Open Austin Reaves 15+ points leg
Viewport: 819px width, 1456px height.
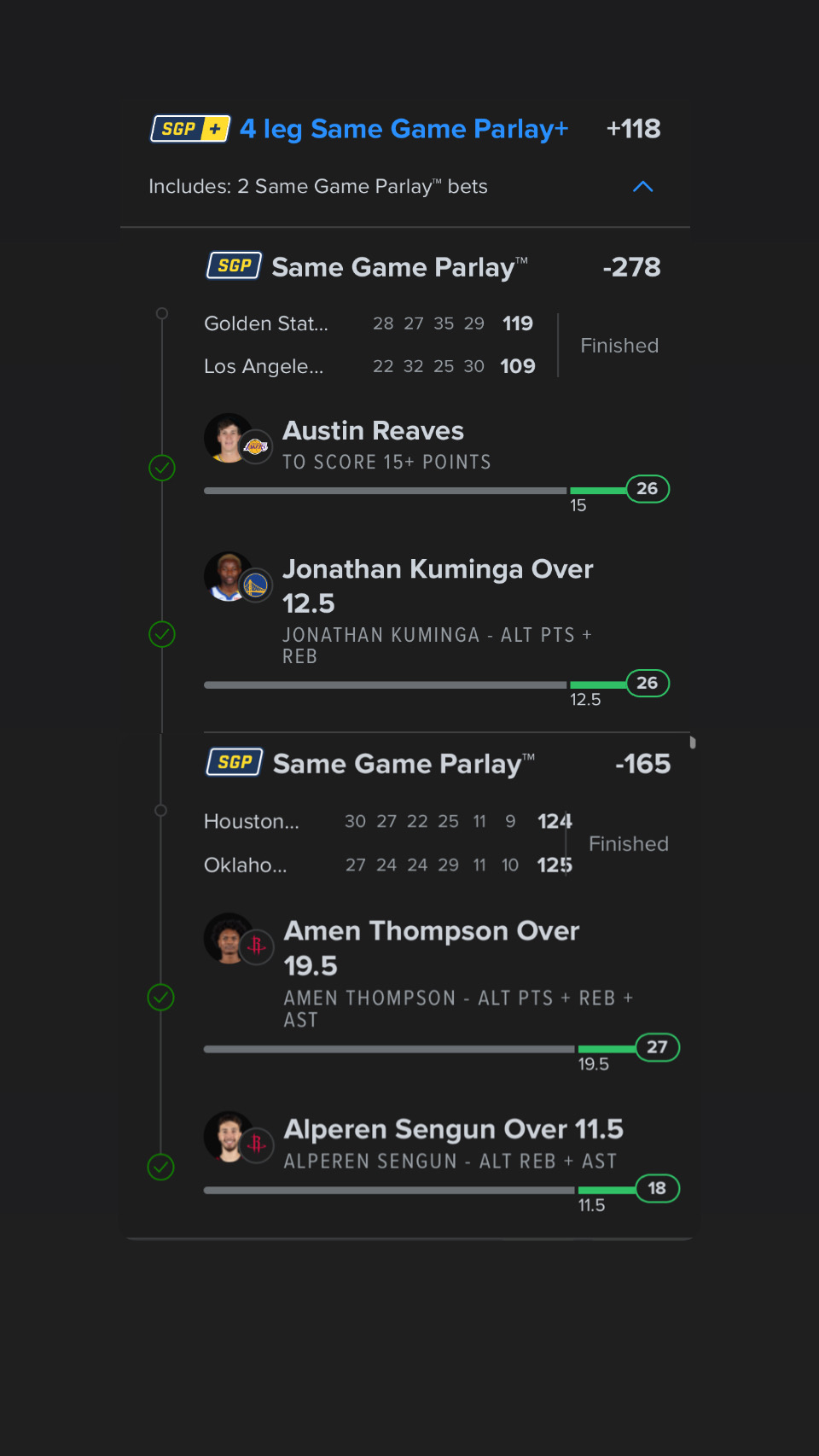tap(374, 432)
